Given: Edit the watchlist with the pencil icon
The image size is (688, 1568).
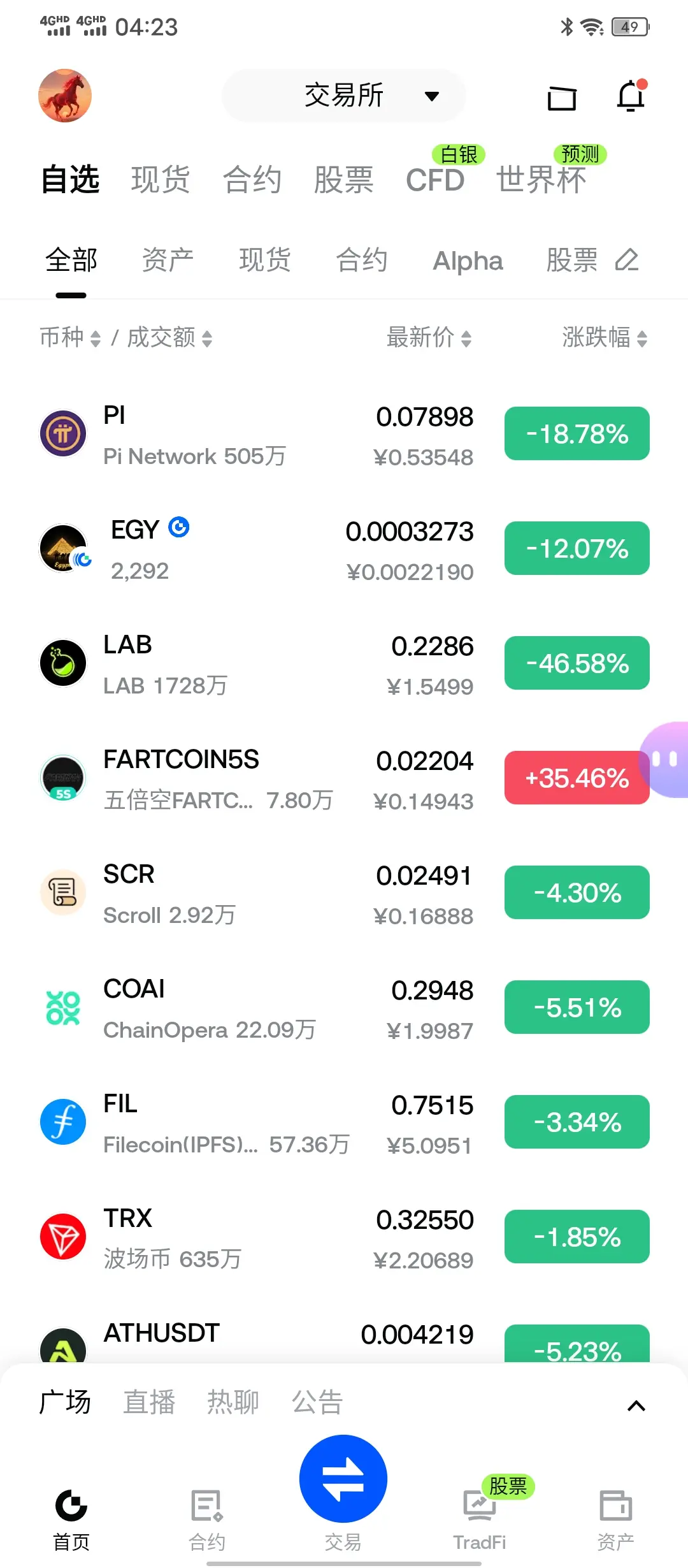Looking at the screenshot, I should click(x=627, y=260).
